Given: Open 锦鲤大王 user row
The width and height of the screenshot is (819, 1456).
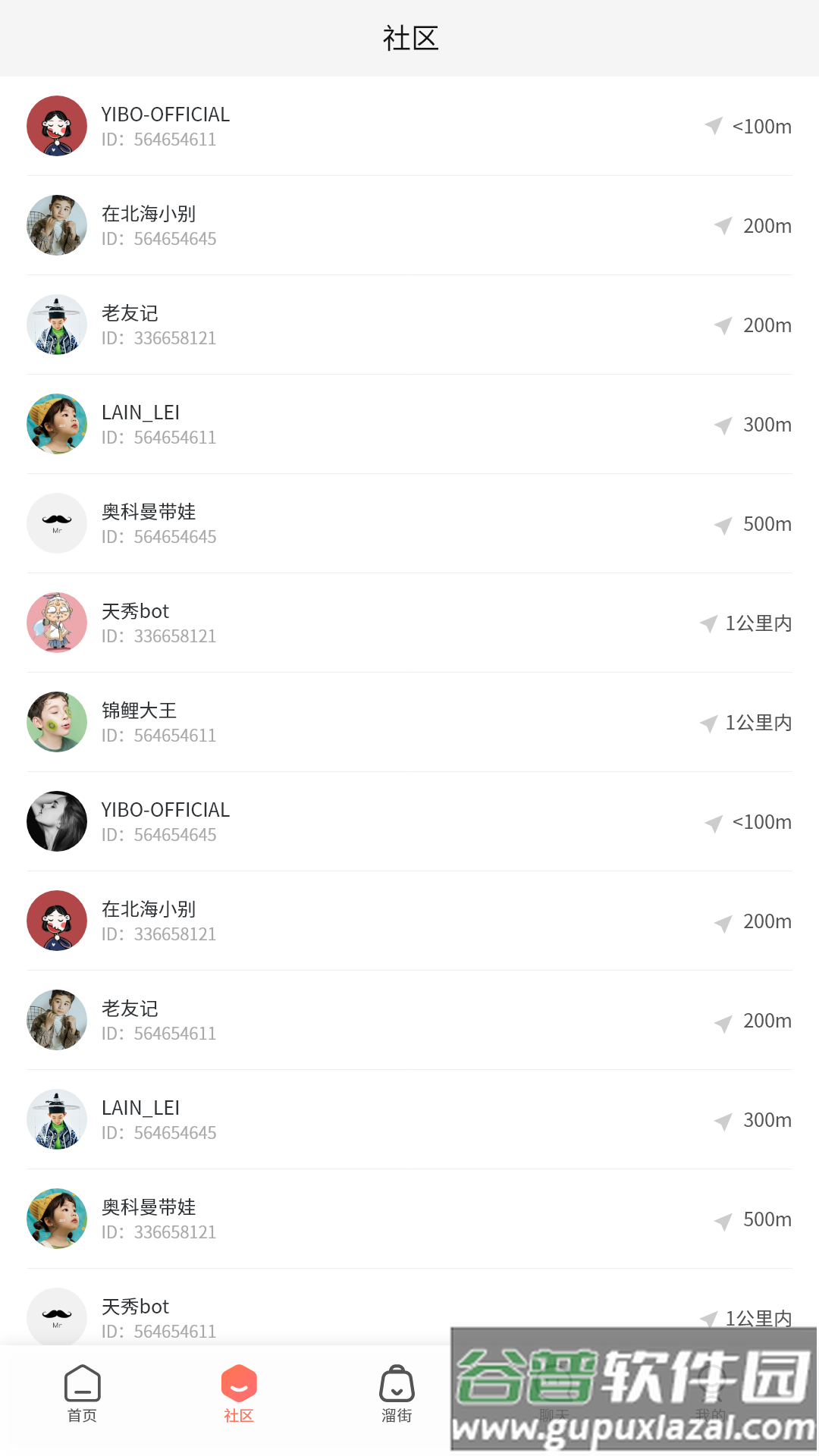Looking at the screenshot, I should 409,722.
